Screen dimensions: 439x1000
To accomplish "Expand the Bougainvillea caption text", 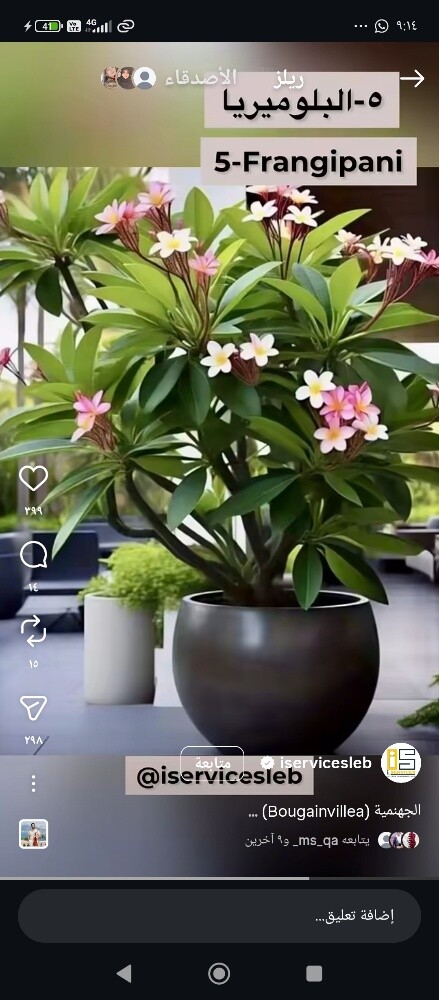I will (334, 812).
